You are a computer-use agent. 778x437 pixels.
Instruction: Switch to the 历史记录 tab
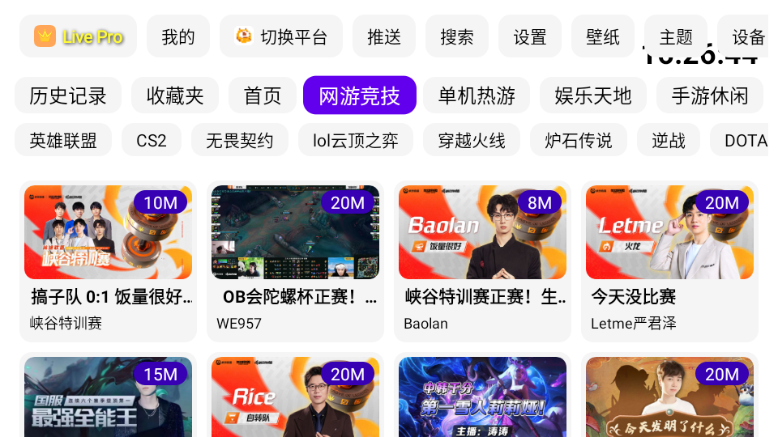point(68,96)
